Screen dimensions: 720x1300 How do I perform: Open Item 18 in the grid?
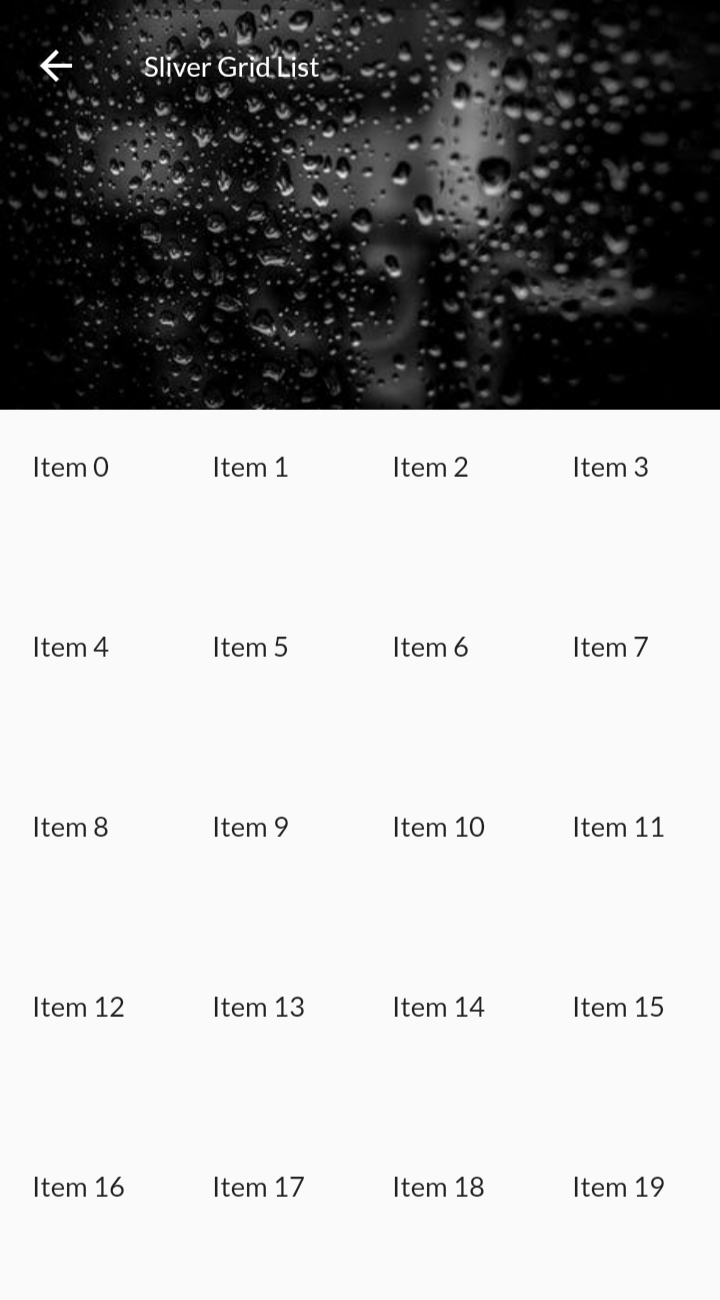point(438,1187)
